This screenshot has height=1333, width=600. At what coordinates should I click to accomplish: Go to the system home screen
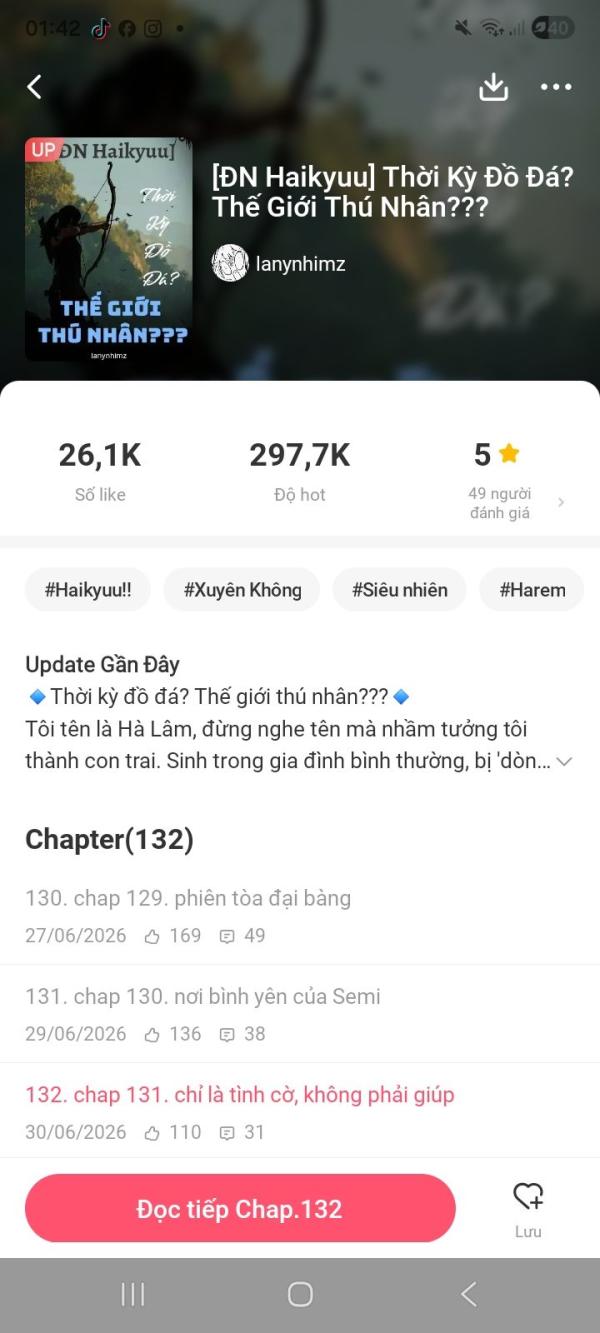point(300,1294)
